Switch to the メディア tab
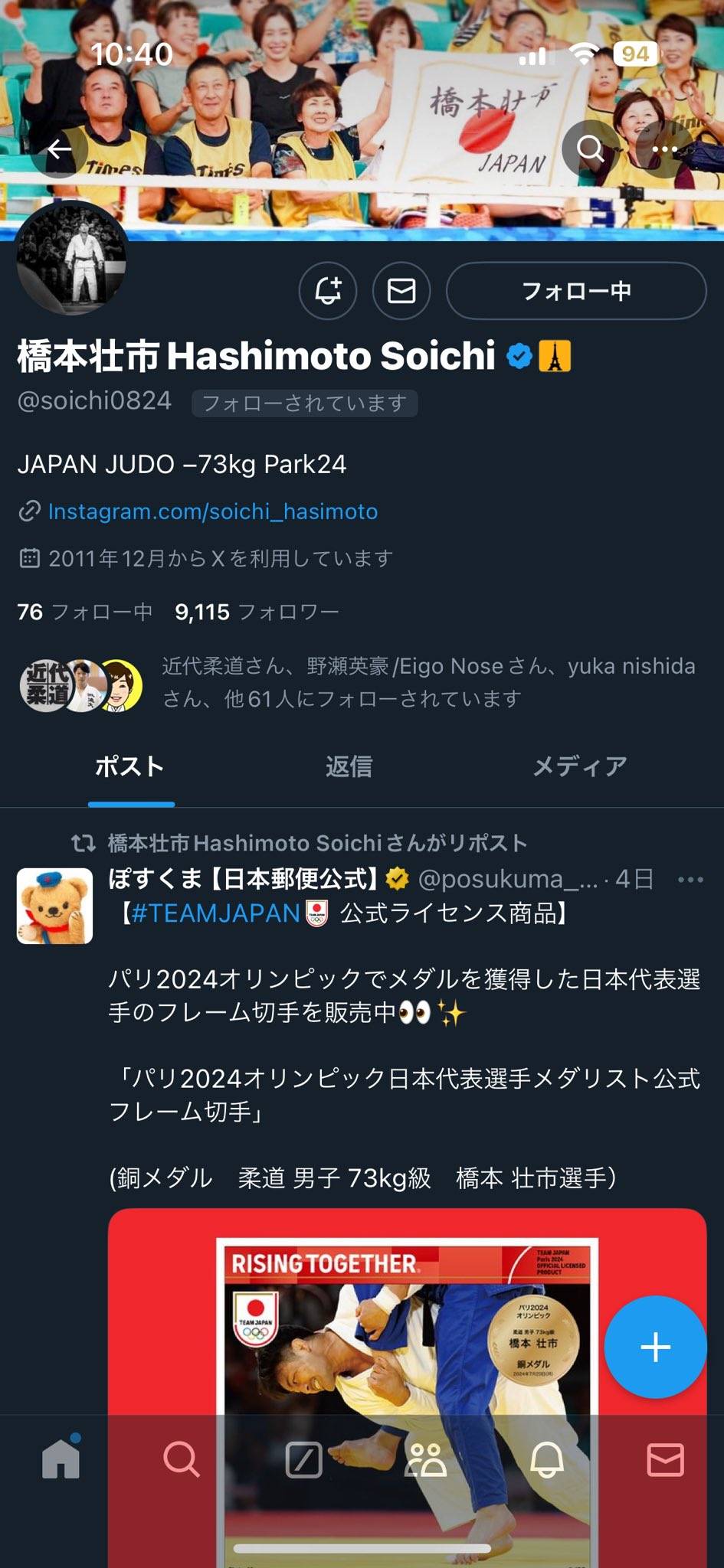 (x=579, y=766)
